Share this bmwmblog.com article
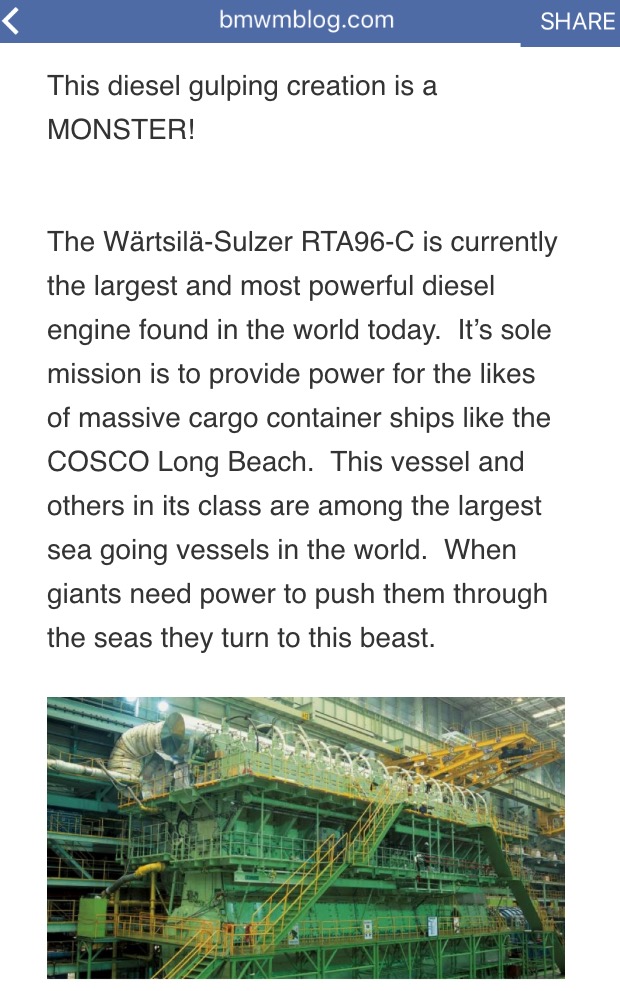The height and width of the screenshot is (991, 620). [x=577, y=21]
